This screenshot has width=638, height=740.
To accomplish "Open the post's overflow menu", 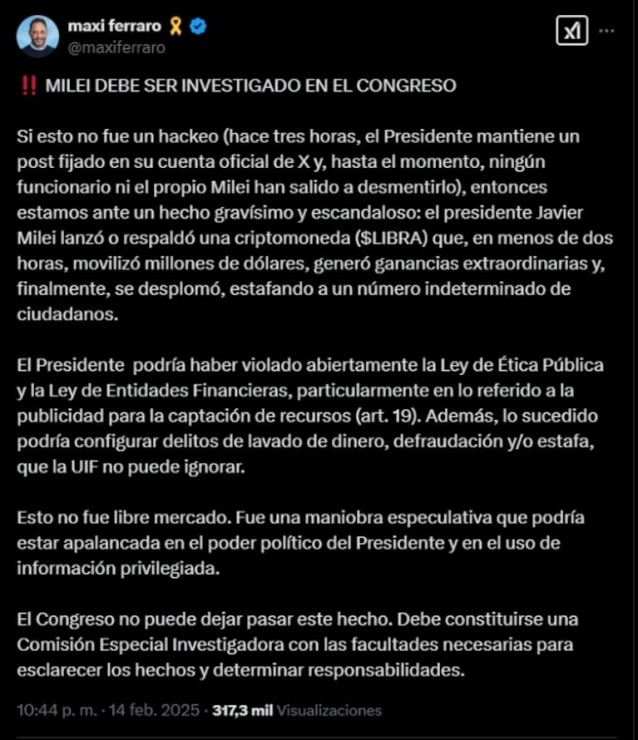I will [x=607, y=32].
